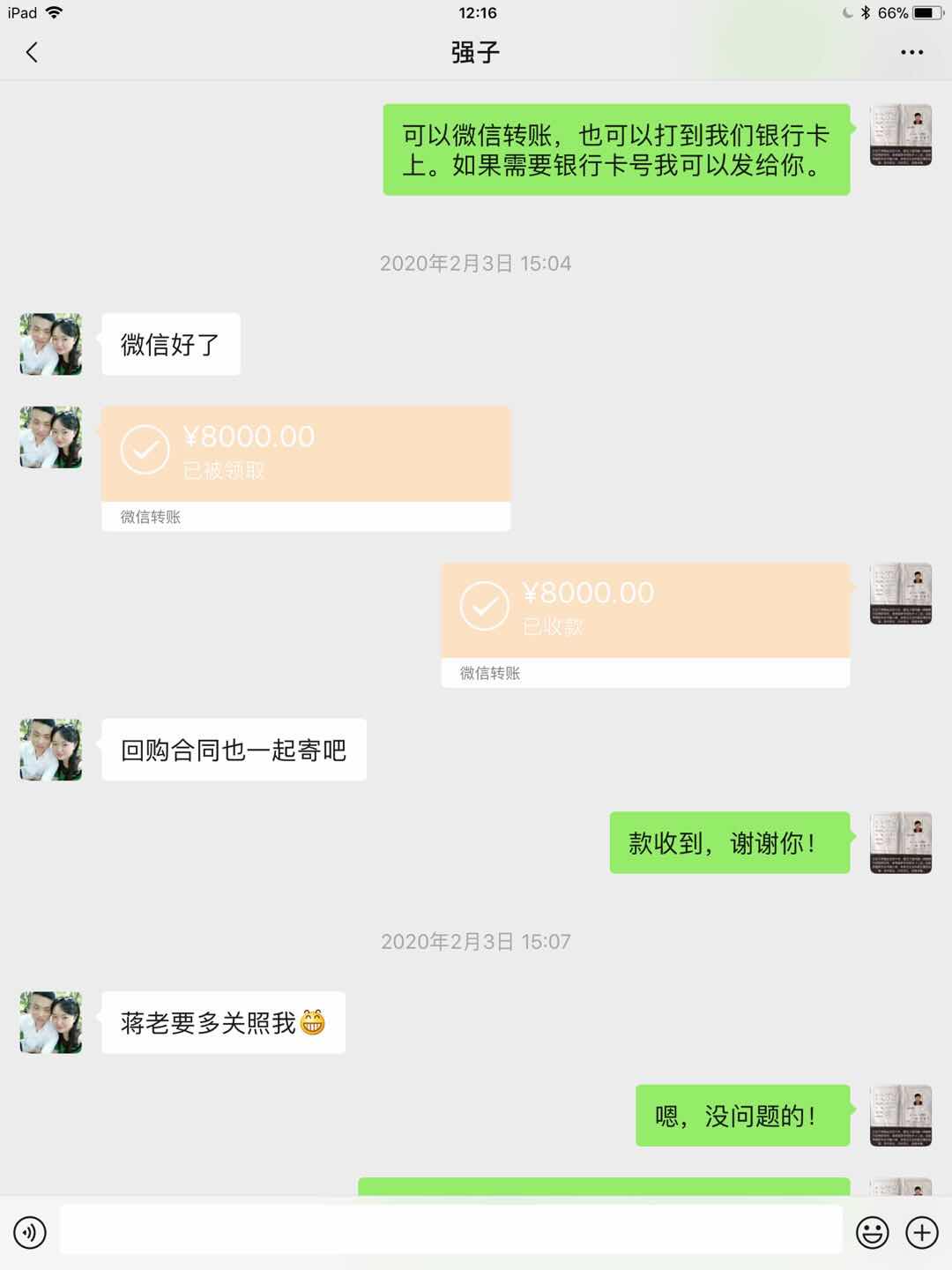Open the plus attachments menu
952x1270 pixels.
tap(922, 1232)
